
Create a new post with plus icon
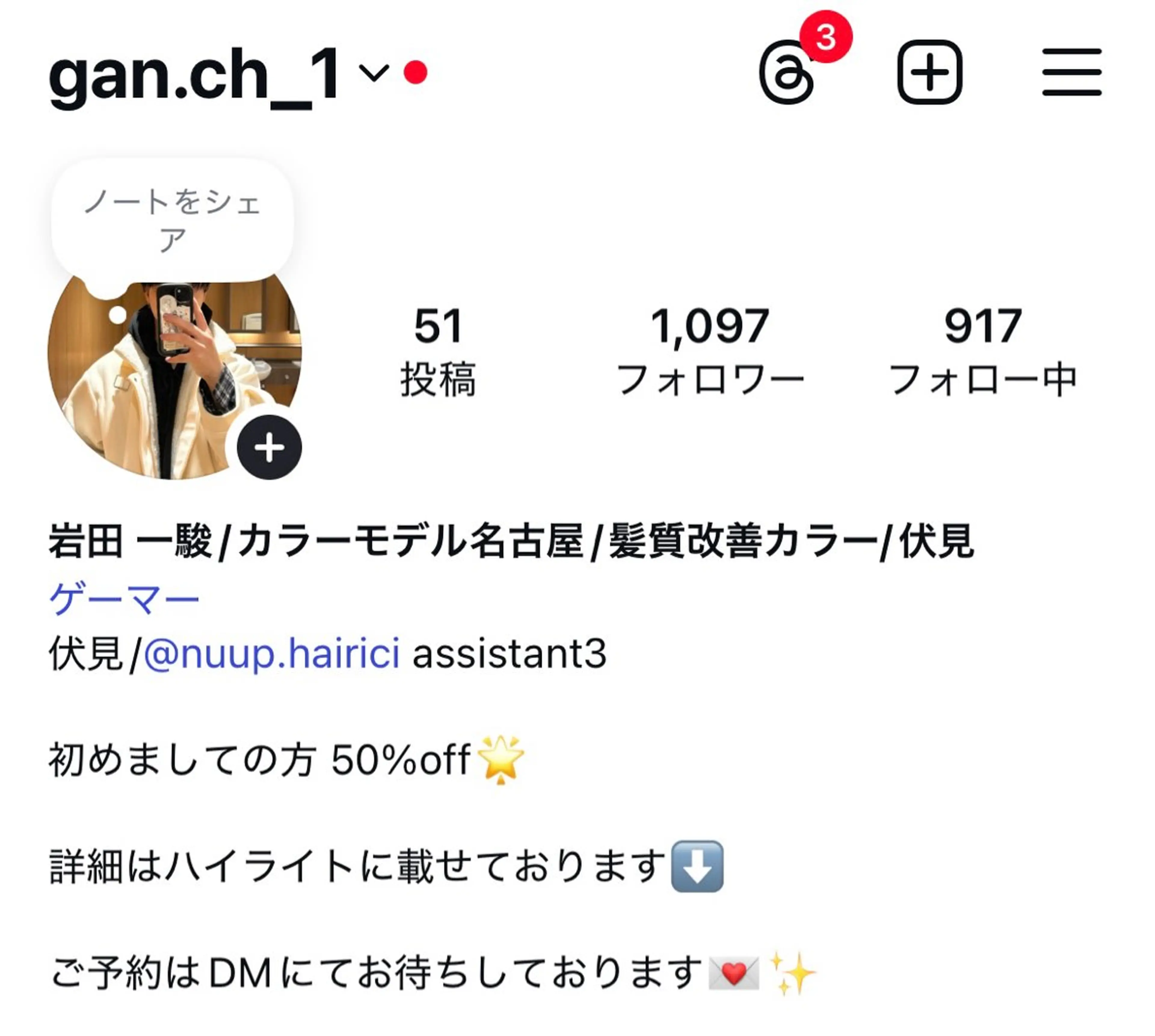point(929,72)
